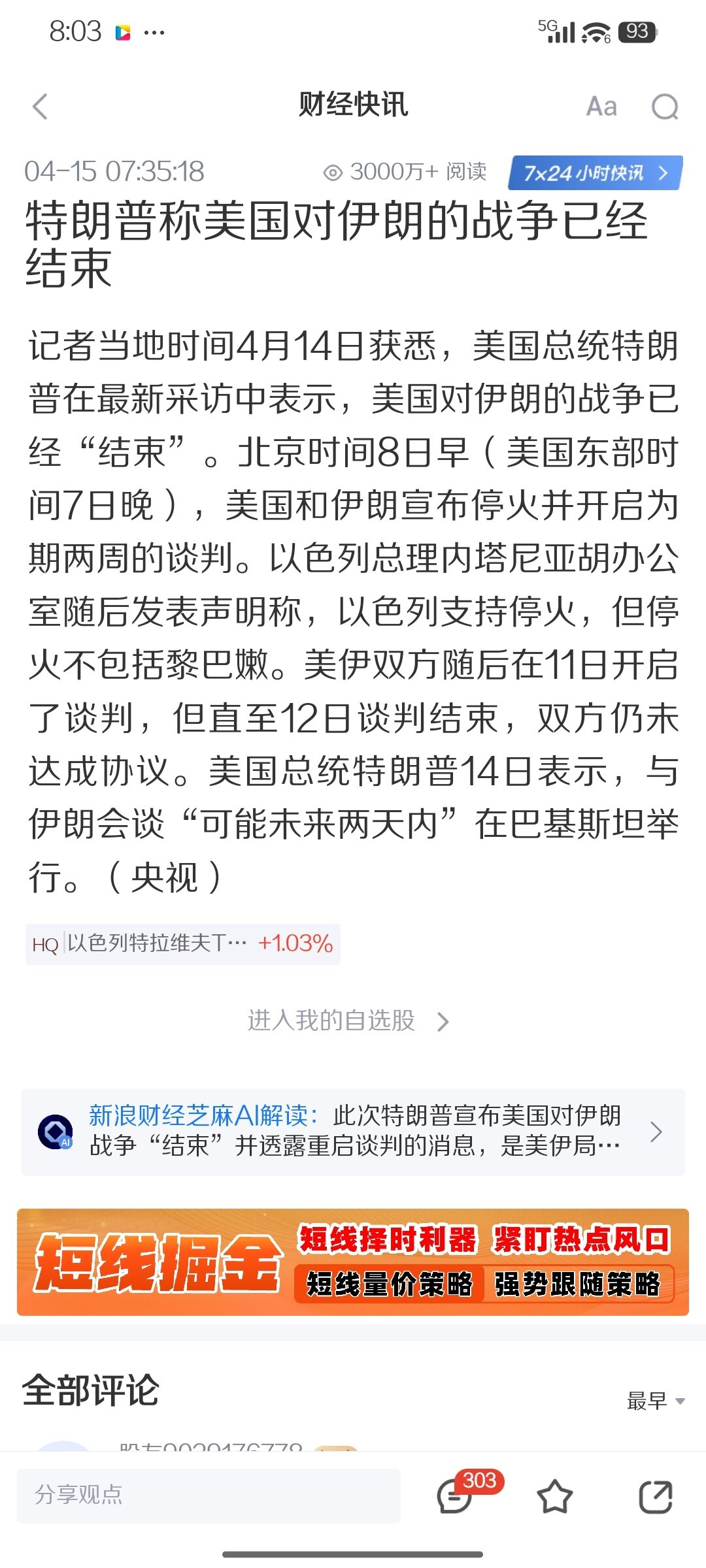This screenshot has width=706, height=1568.
Task: Open the Aa font size settings
Action: point(601,106)
